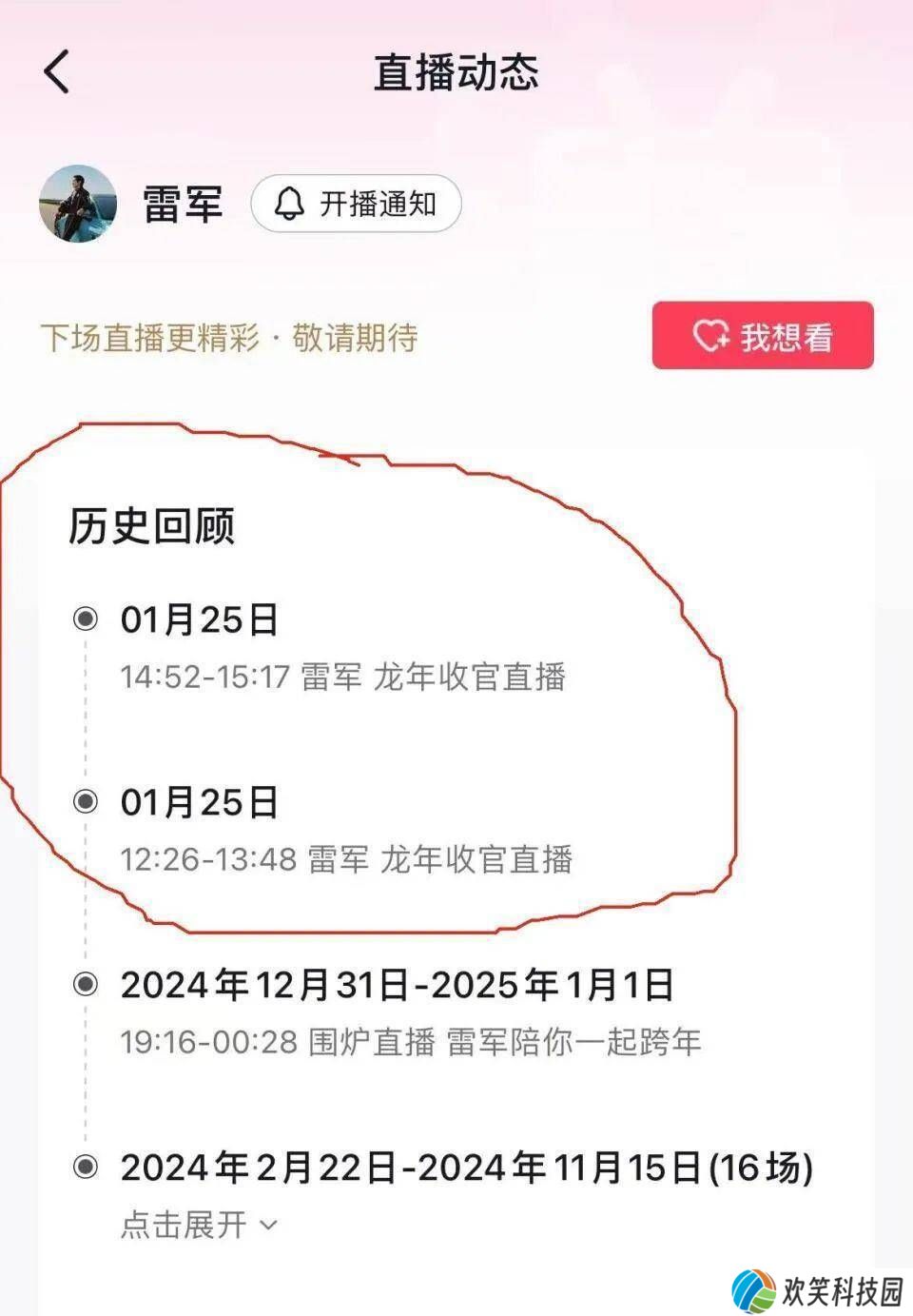Open 雷军's profile avatar
Image resolution: width=913 pixels, height=1316 pixels.
click(x=77, y=204)
